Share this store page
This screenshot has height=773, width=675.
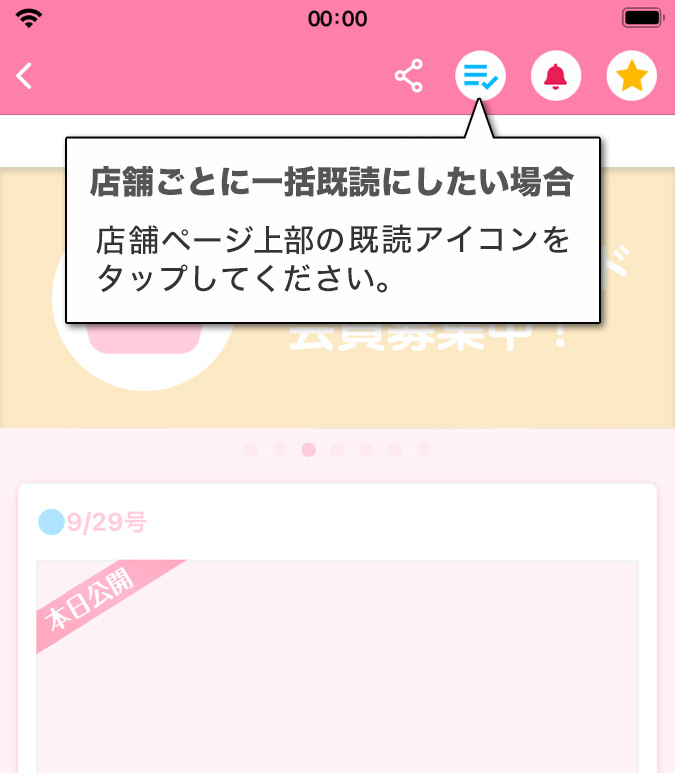coord(408,76)
